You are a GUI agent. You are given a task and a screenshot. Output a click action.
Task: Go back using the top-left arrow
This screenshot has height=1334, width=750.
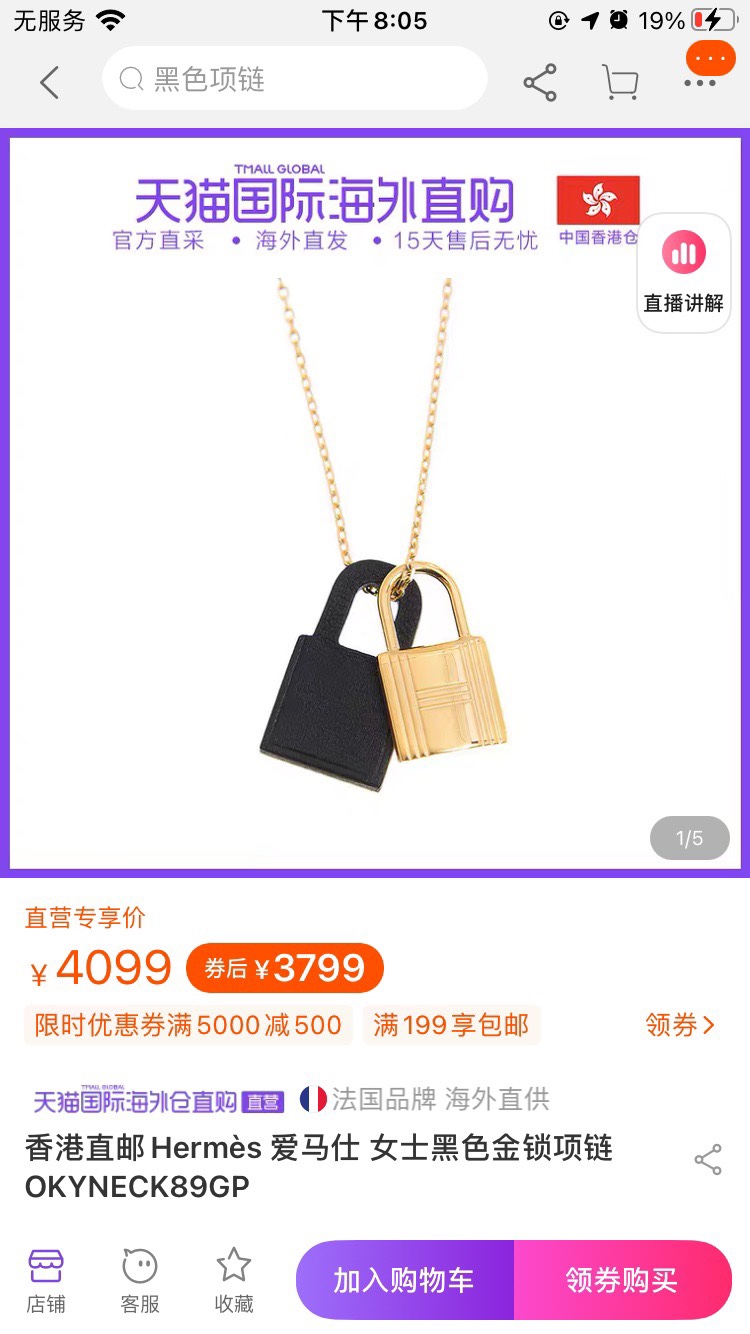click(x=49, y=82)
